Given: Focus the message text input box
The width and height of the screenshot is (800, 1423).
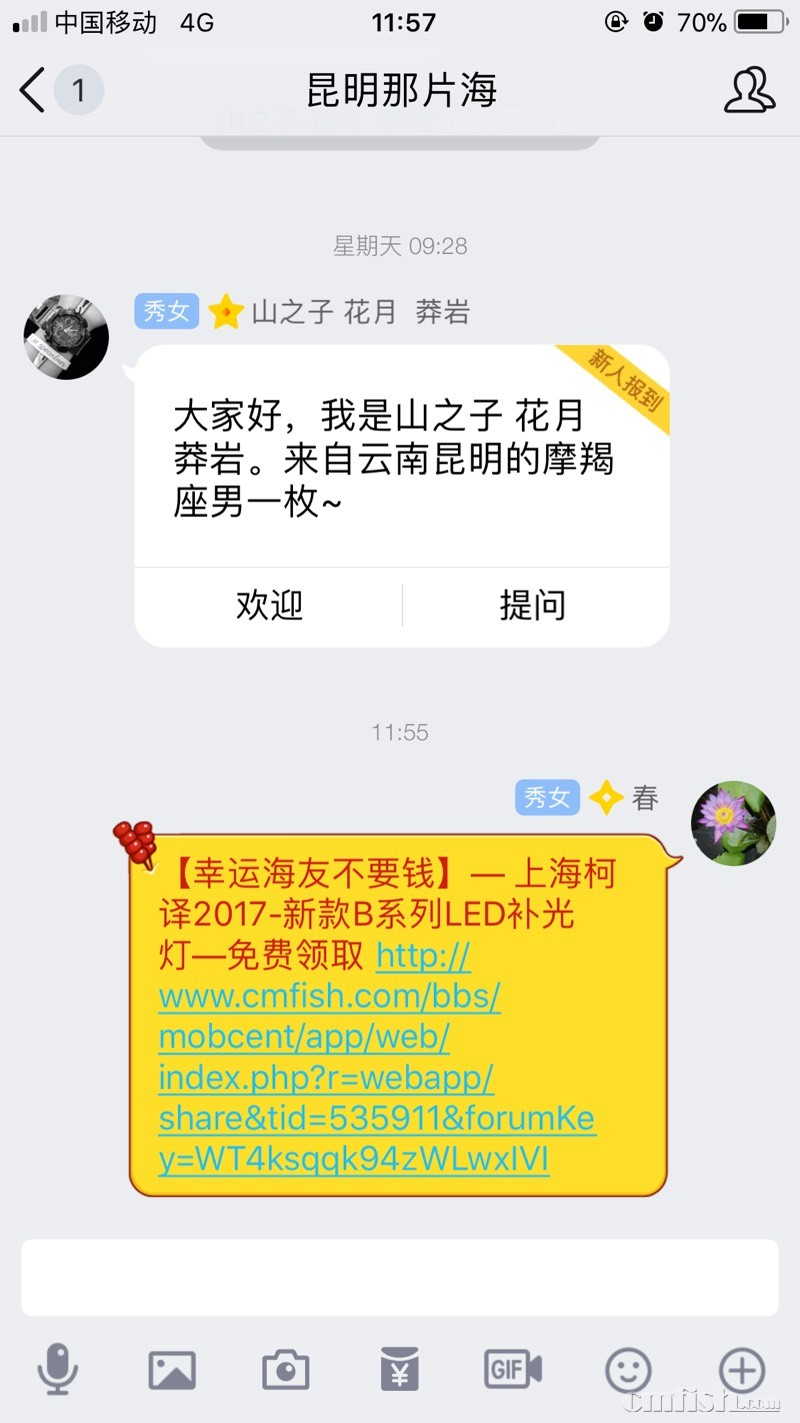Looking at the screenshot, I should coord(400,1277).
